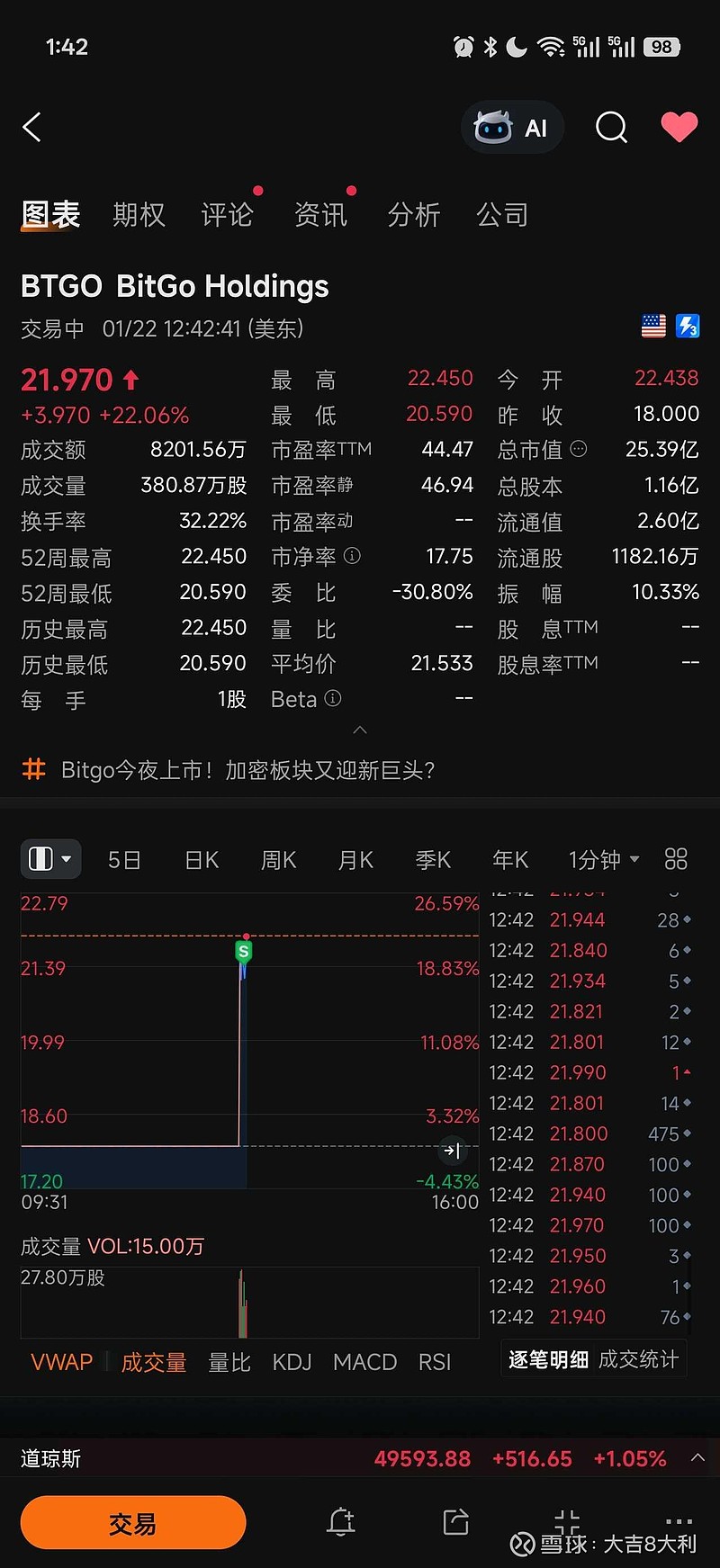Enable the RSI indicator

435,1362
